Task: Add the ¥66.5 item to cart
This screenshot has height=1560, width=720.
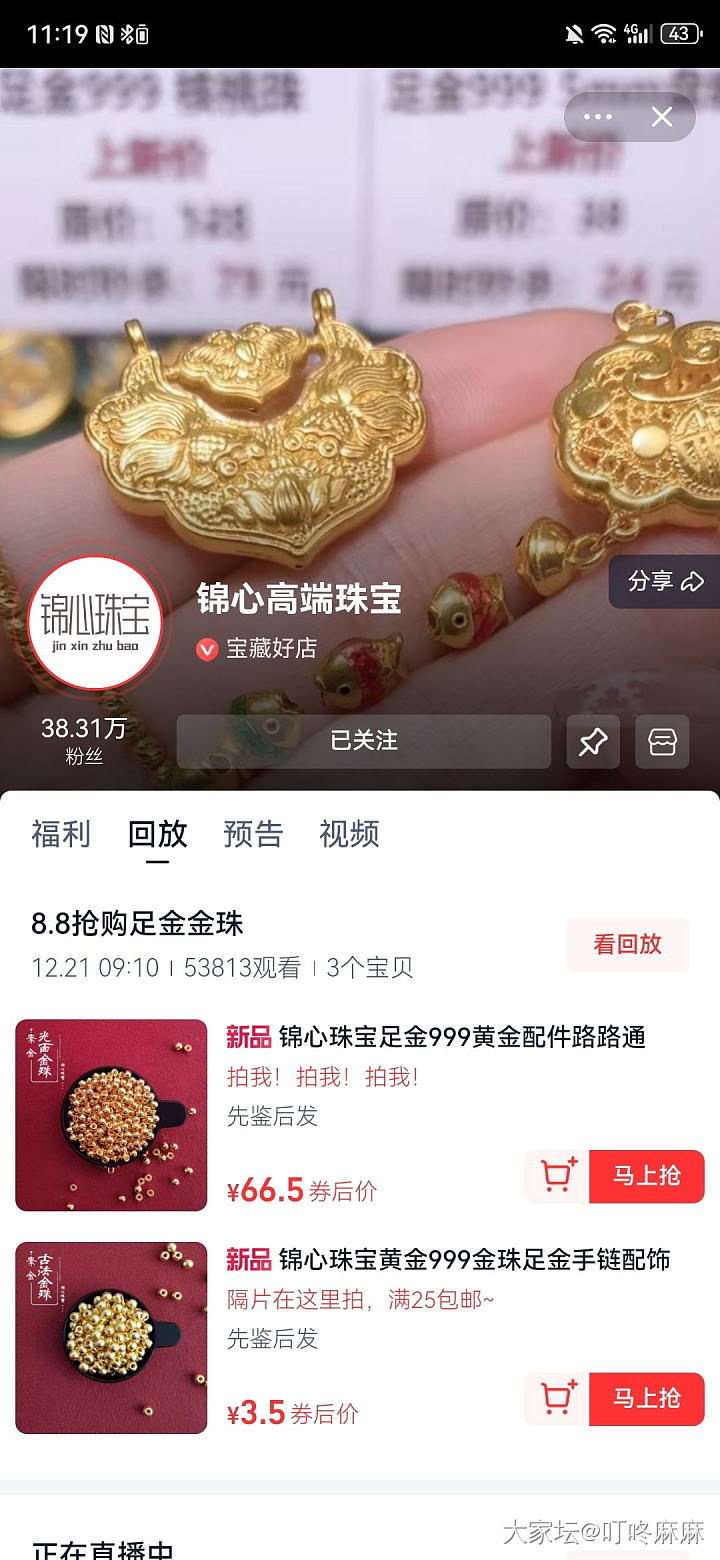Action: 558,1176
